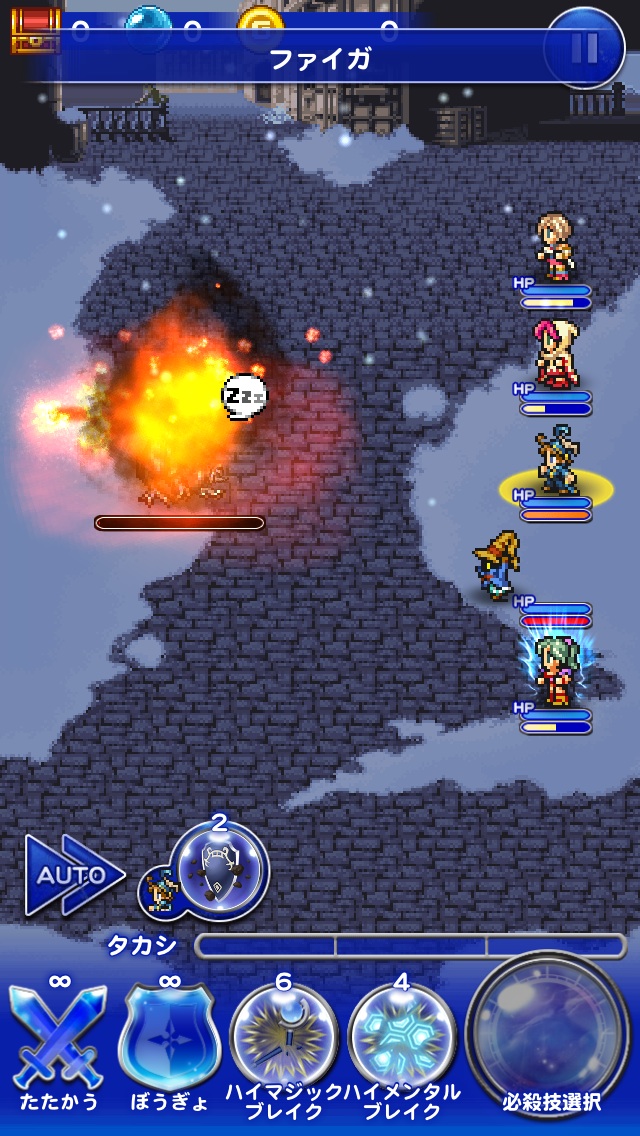Open 必殺技選択 soul break selection
Viewport: 640px width, 1136px height.
(x=550, y=1036)
